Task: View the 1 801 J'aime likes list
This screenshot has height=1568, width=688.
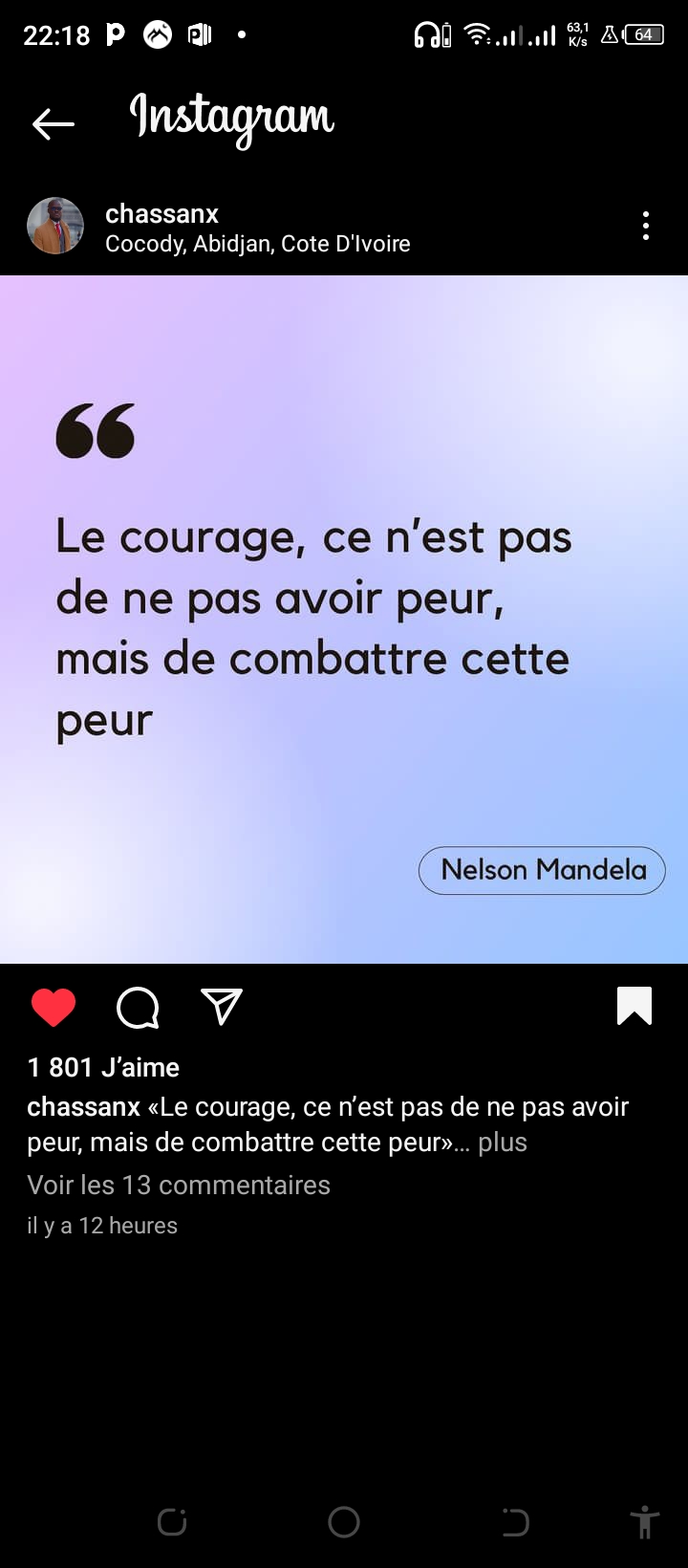Action: point(103,1067)
